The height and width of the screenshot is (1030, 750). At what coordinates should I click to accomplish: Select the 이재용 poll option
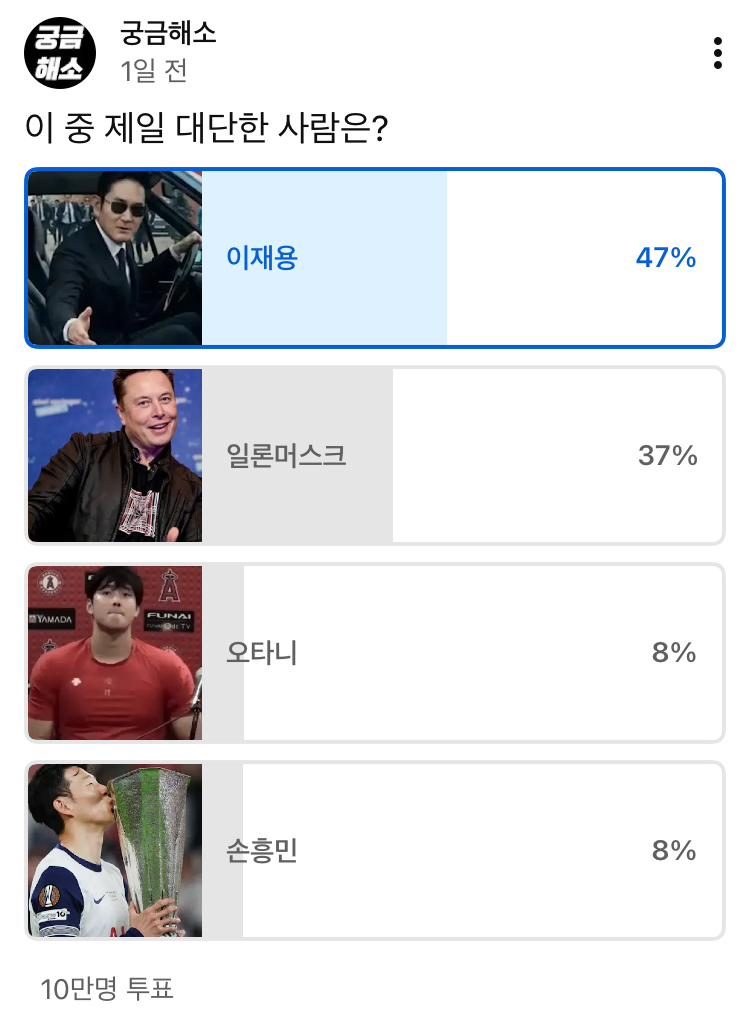(x=374, y=258)
